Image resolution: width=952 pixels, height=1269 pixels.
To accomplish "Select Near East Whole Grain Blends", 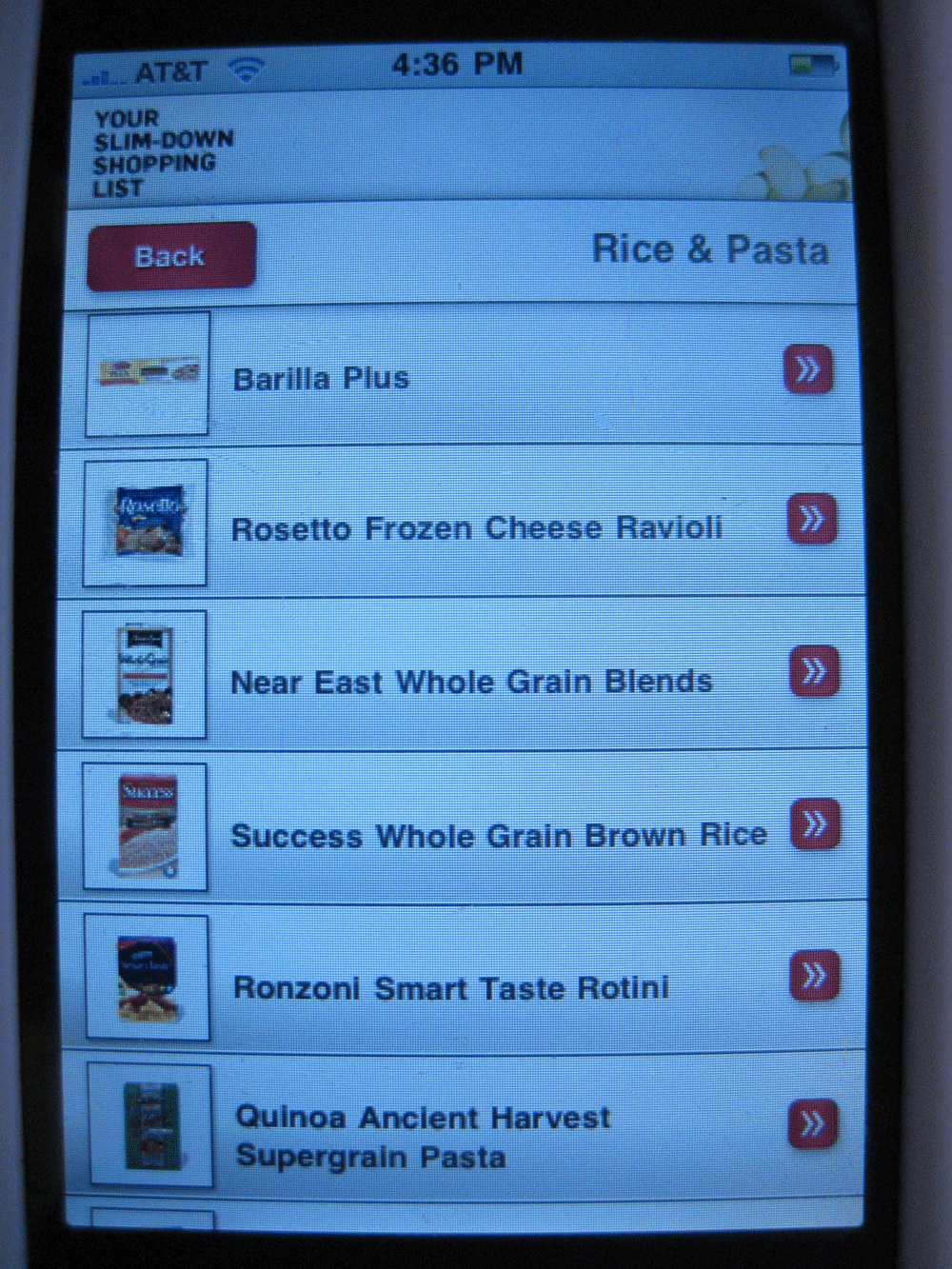I will [x=471, y=682].
